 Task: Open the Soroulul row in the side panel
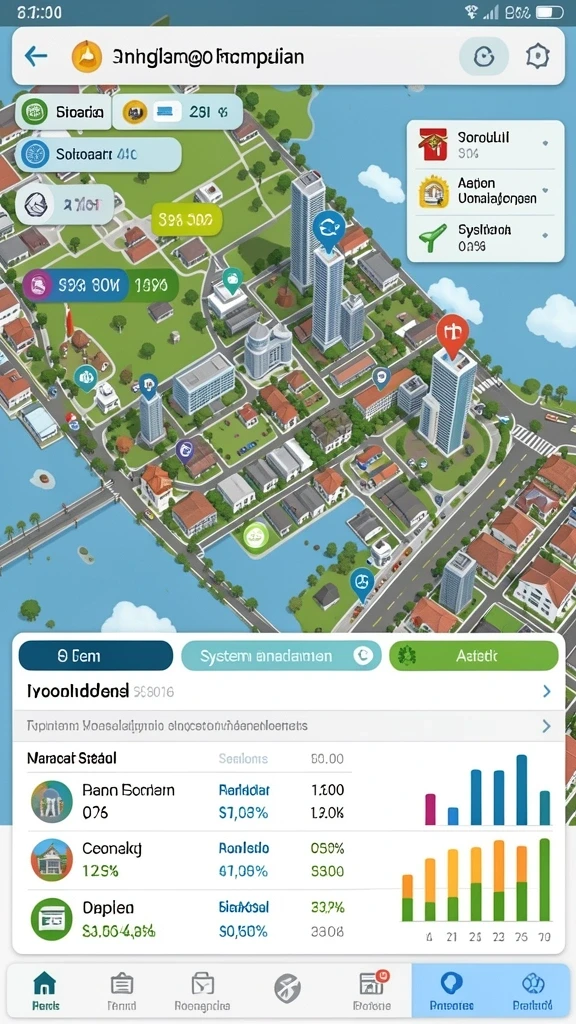pos(485,144)
